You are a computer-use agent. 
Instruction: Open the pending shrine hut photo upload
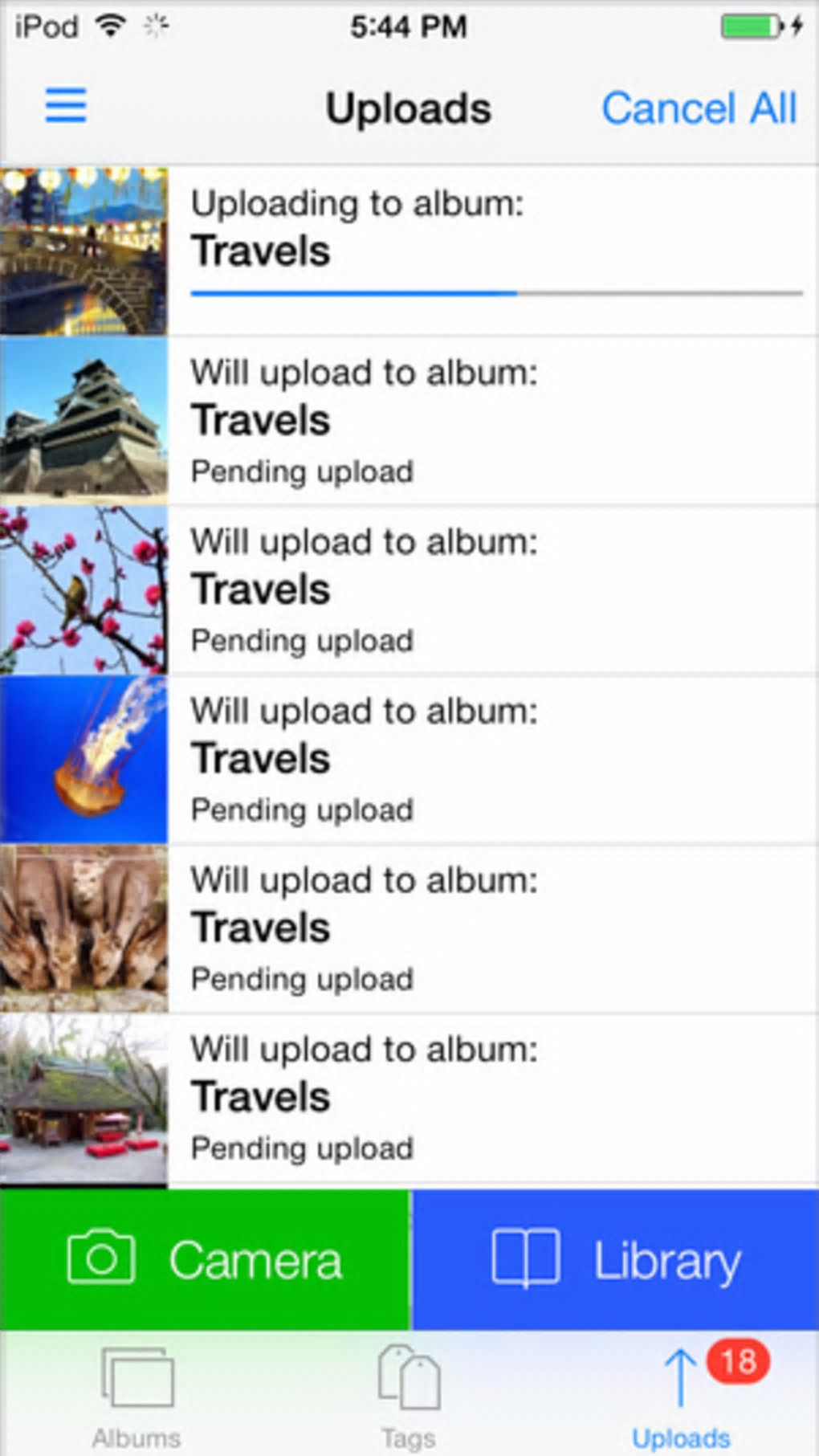(x=409, y=1099)
